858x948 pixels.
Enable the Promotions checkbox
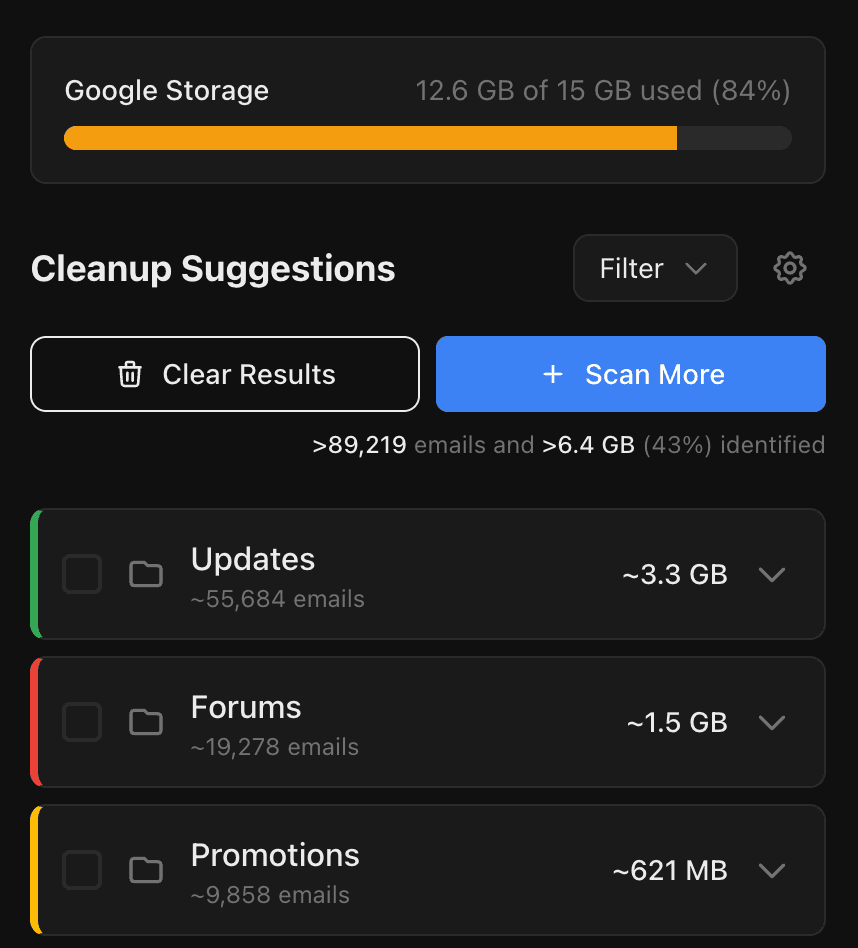point(81,870)
